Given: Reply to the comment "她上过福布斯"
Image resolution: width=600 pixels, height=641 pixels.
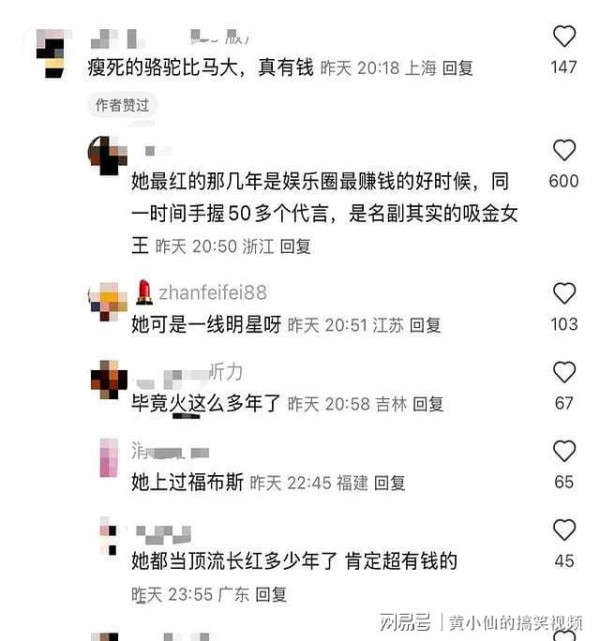Looking at the screenshot, I should [390, 482].
